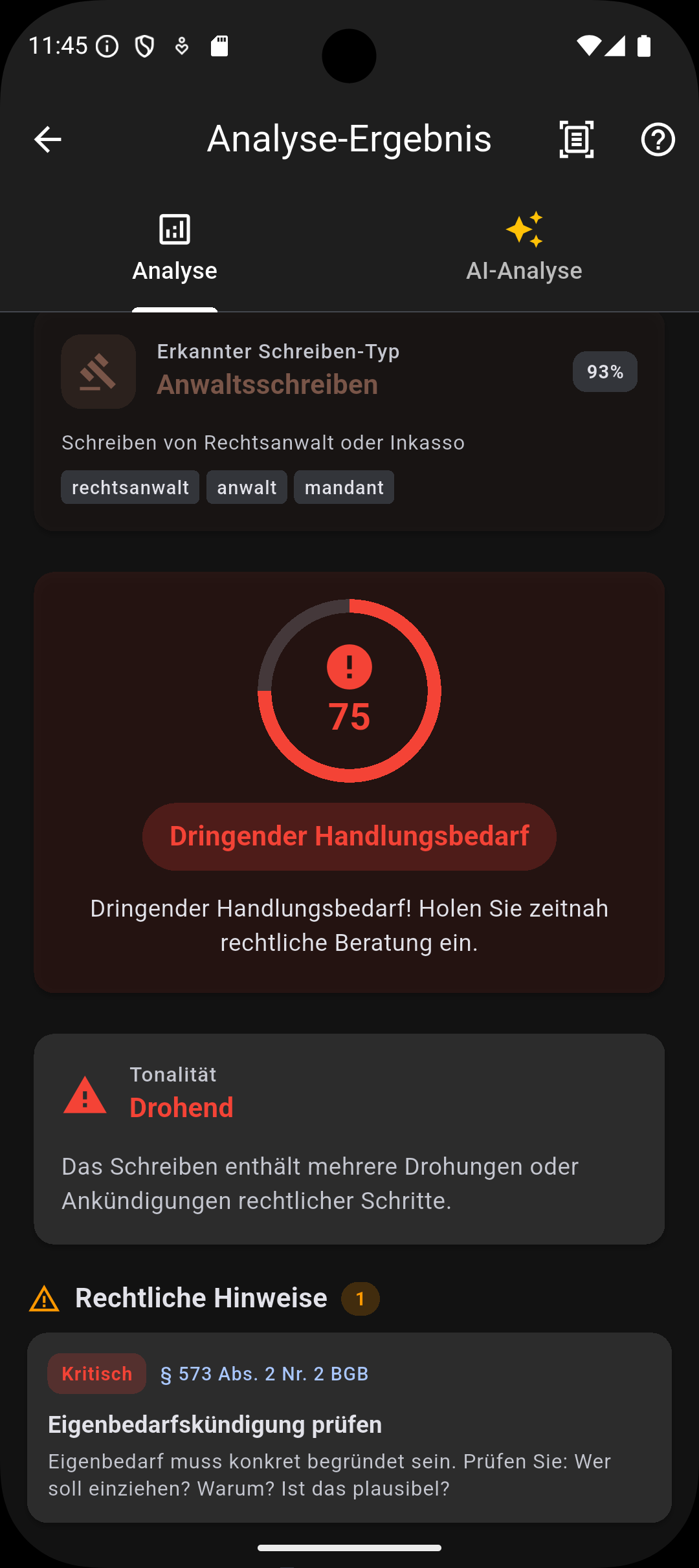Tap the bar chart icon above Analyse
699x1568 pixels.
[x=174, y=228]
